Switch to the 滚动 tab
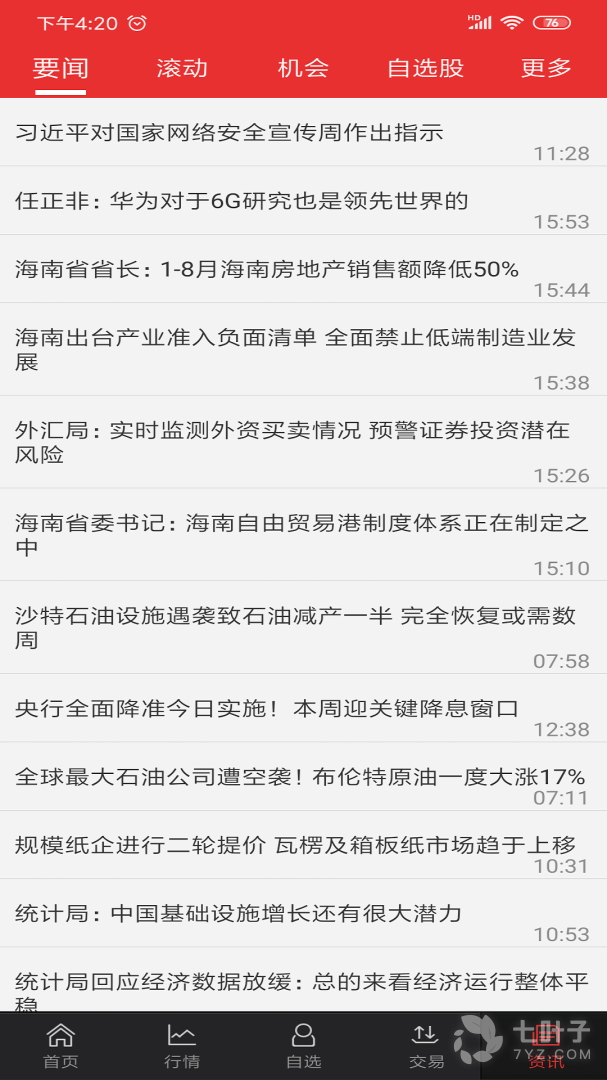The width and height of the screenshot is (607, 1080). pyautogui.click(x=182, y=68)
